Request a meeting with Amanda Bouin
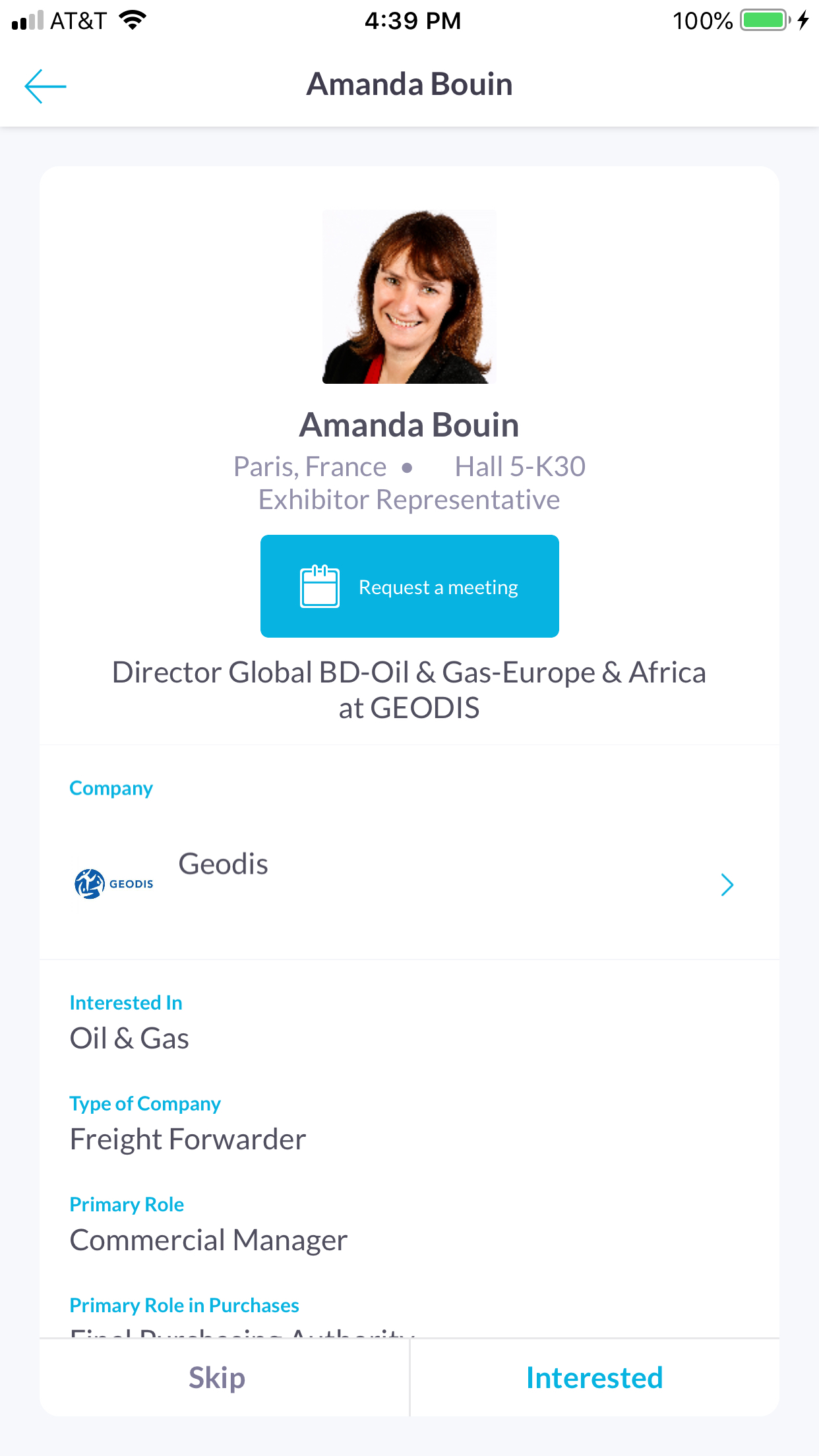Viewport: 819px width, 1456px height. coord(409,586)
